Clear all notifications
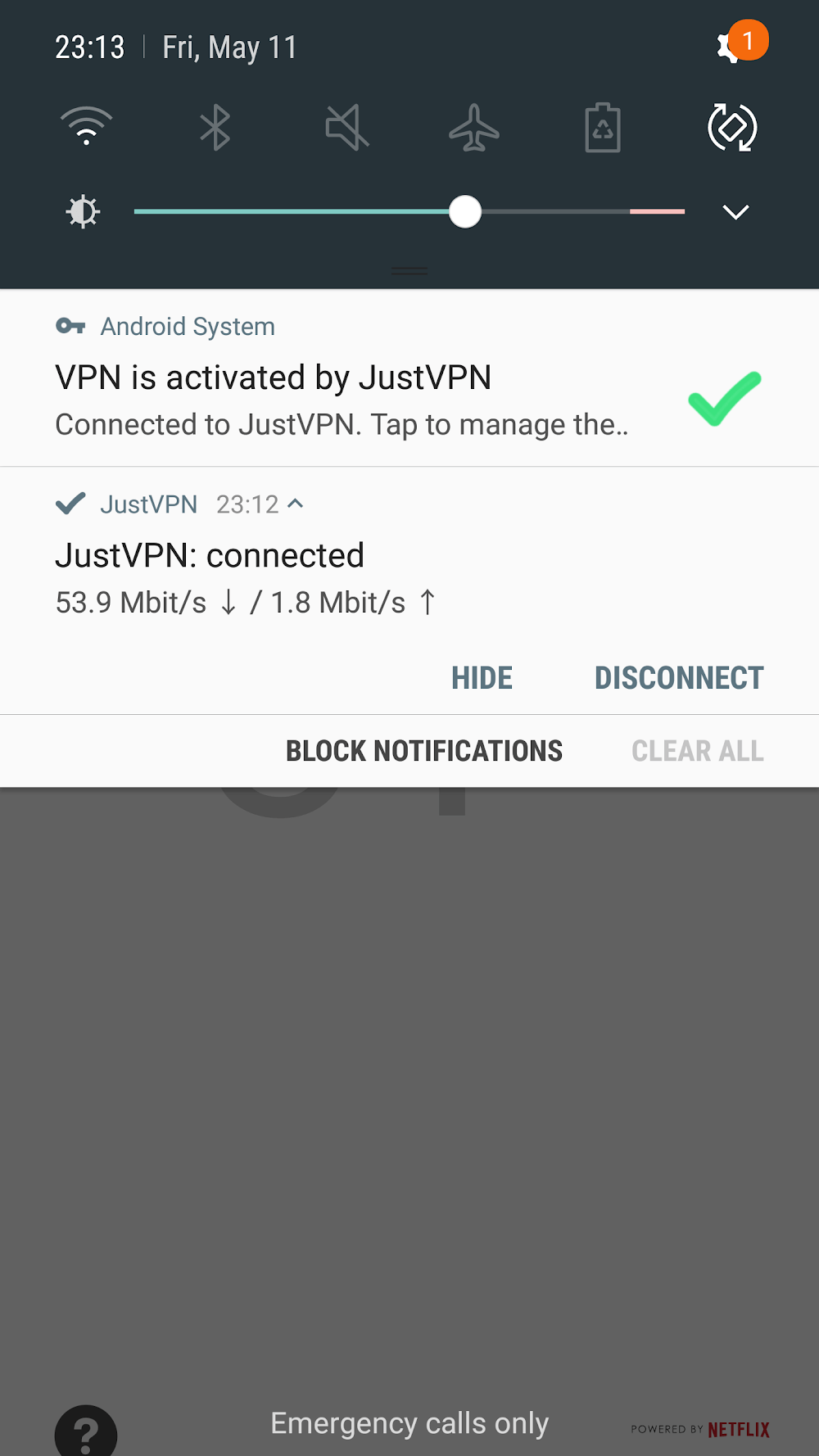Image resolution: width=819 pixels, height=1456 pixels. tap(697, 751)
